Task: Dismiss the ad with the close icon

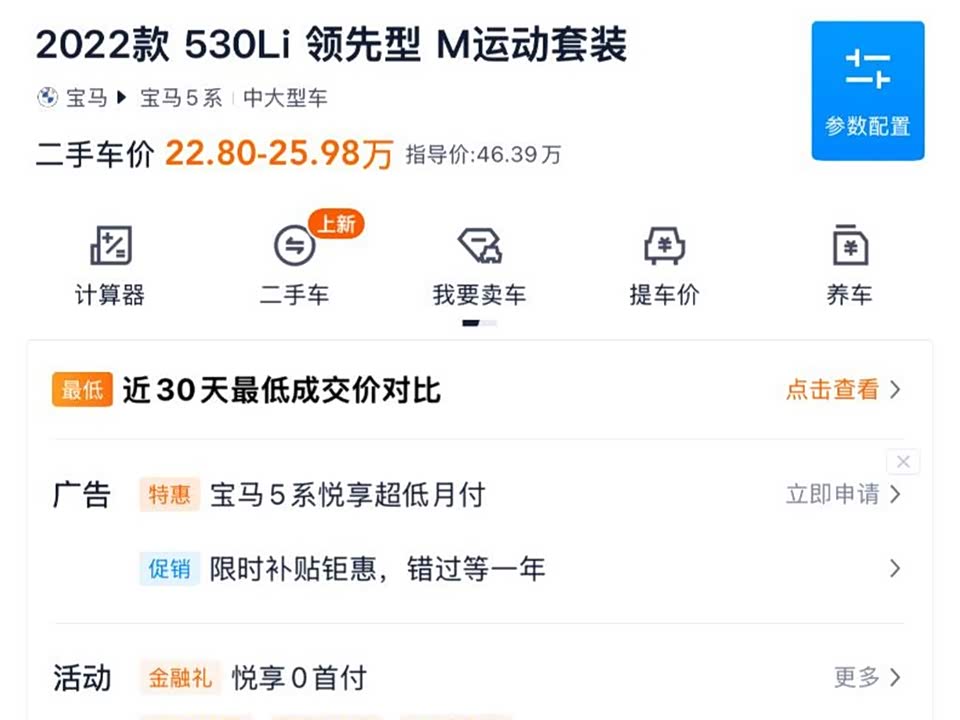Action: (902, 462)
